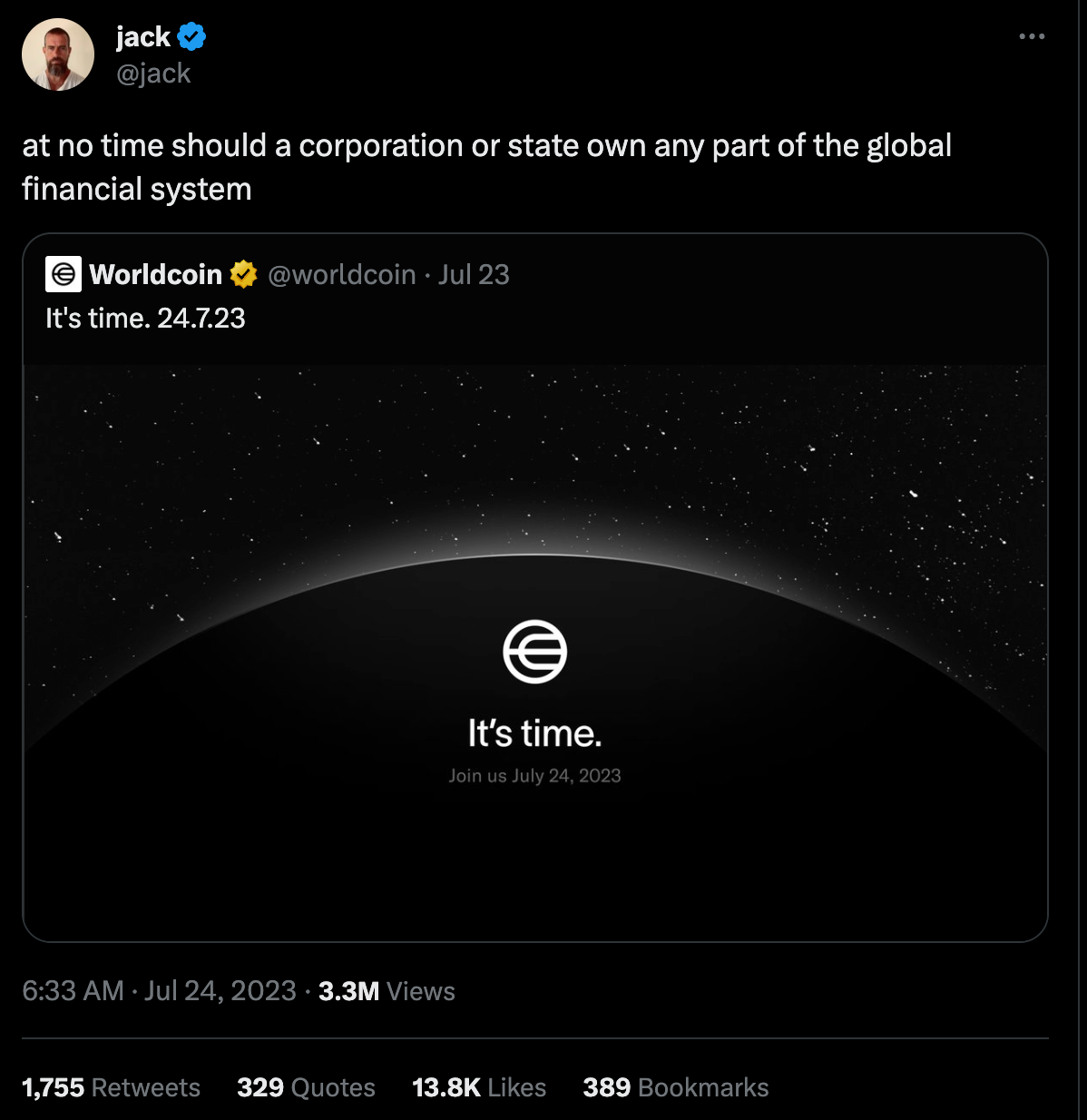
Task: Open the tweet's three-dot overflow menu
Action: 1032,36
